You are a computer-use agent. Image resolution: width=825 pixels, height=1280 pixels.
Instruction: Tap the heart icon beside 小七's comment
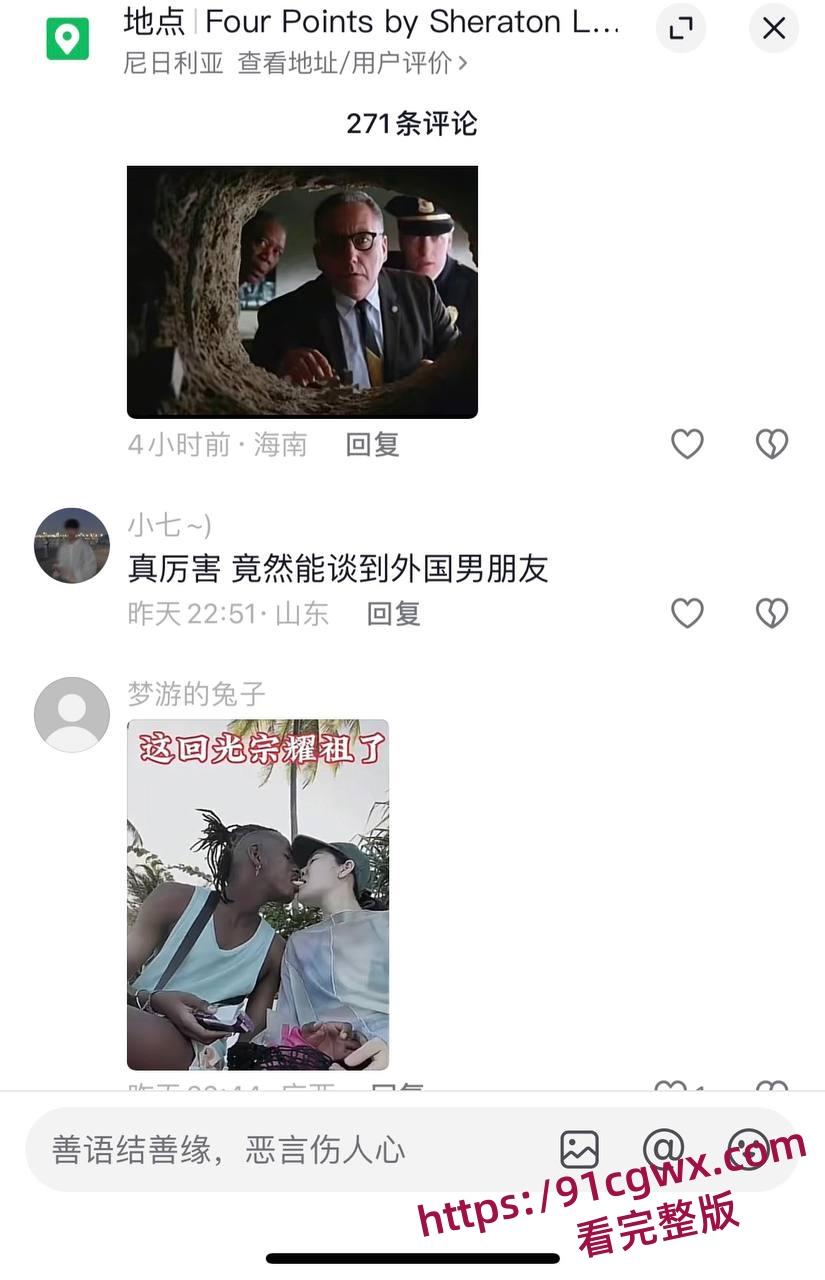click(x=687, y=613)
